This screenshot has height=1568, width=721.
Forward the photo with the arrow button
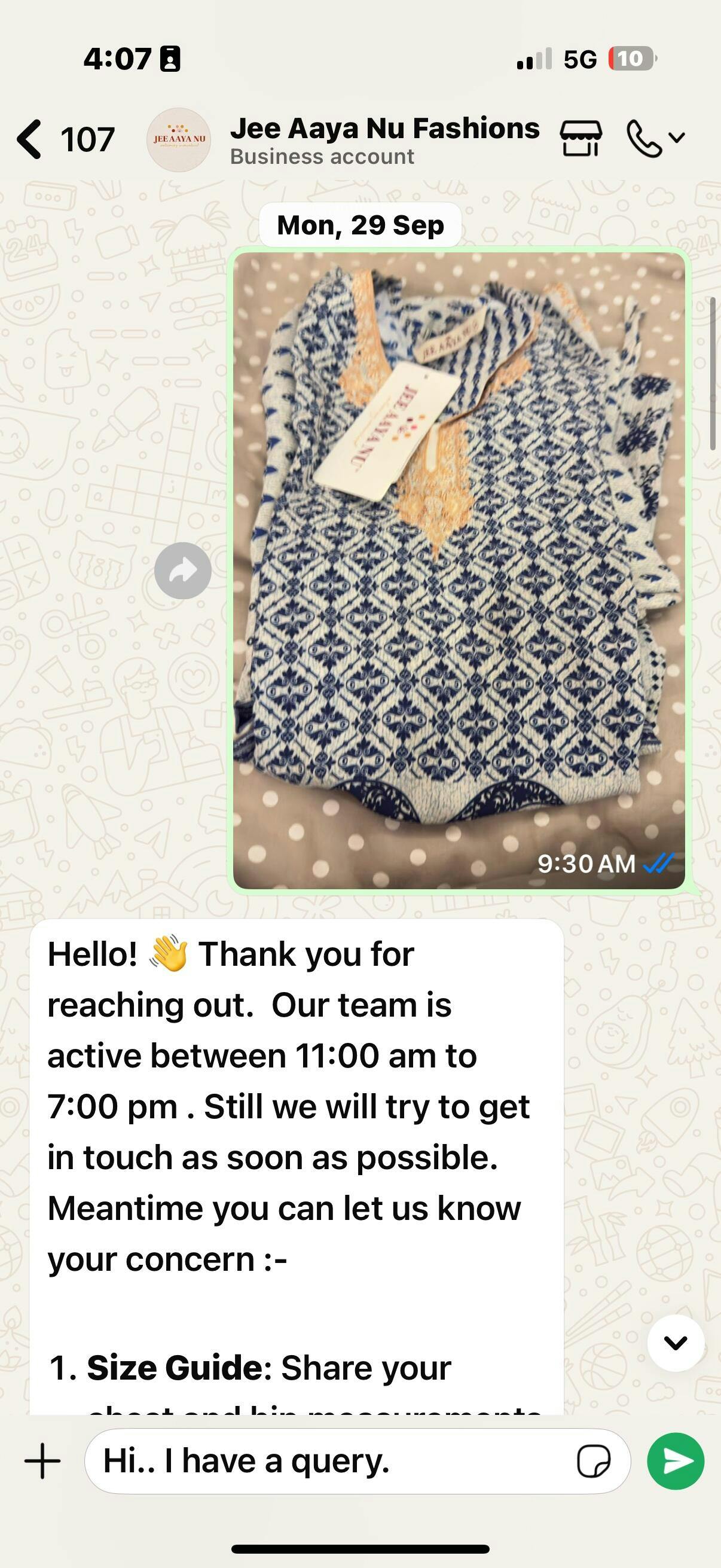pos(182,571)
